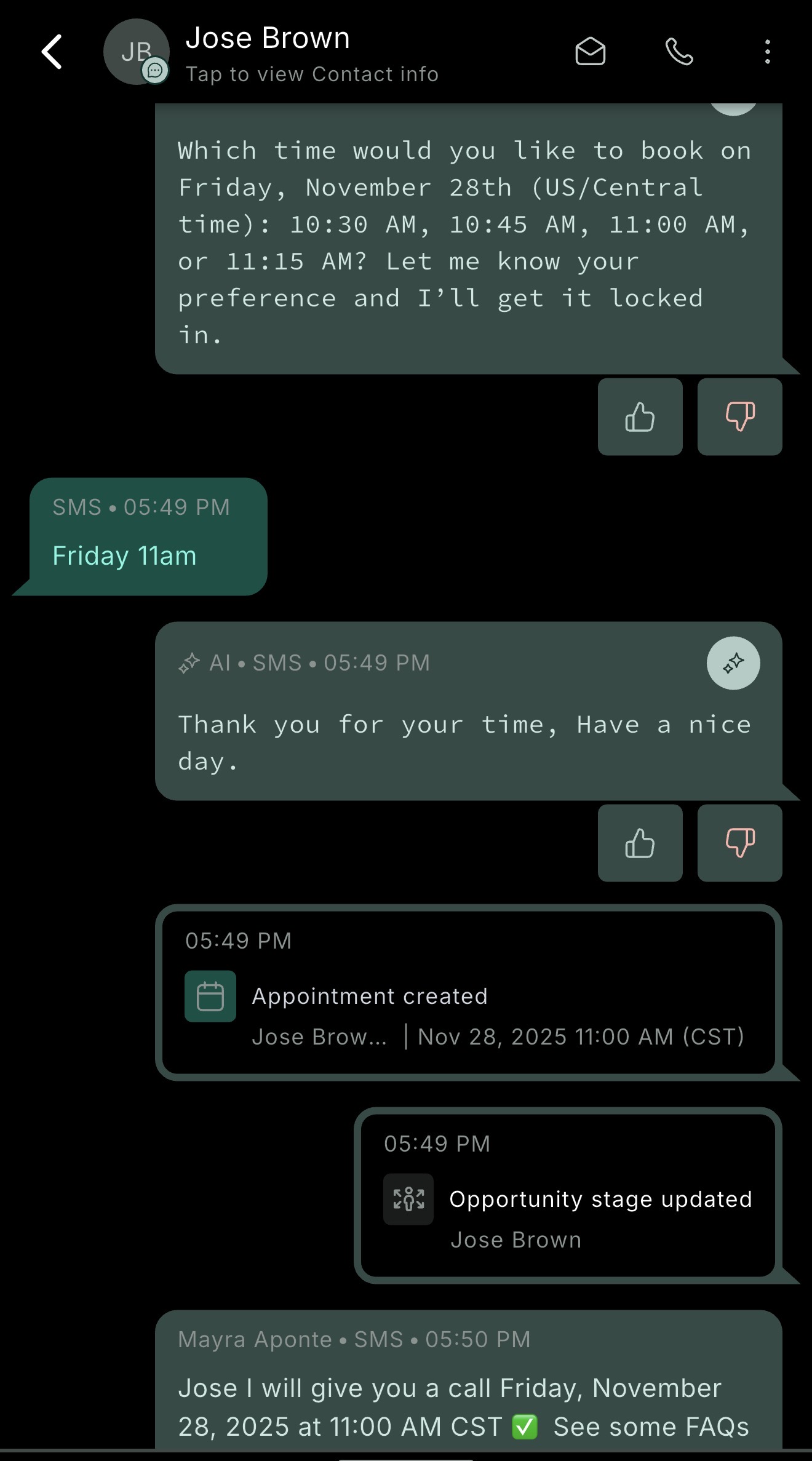Thumbs down the booking time question message

coord(739,416)
